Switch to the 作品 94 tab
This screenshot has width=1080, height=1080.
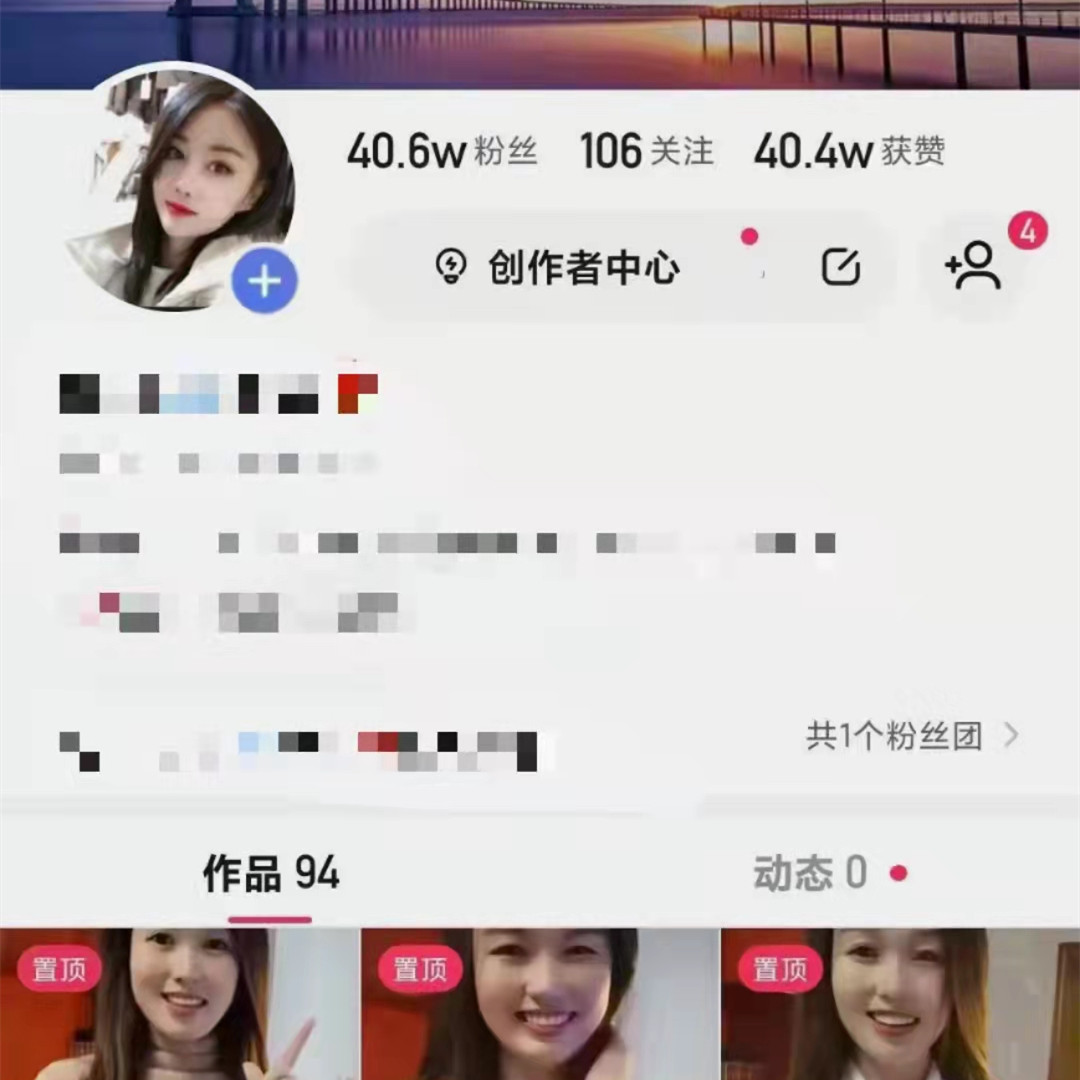click(x=271, y=875)
